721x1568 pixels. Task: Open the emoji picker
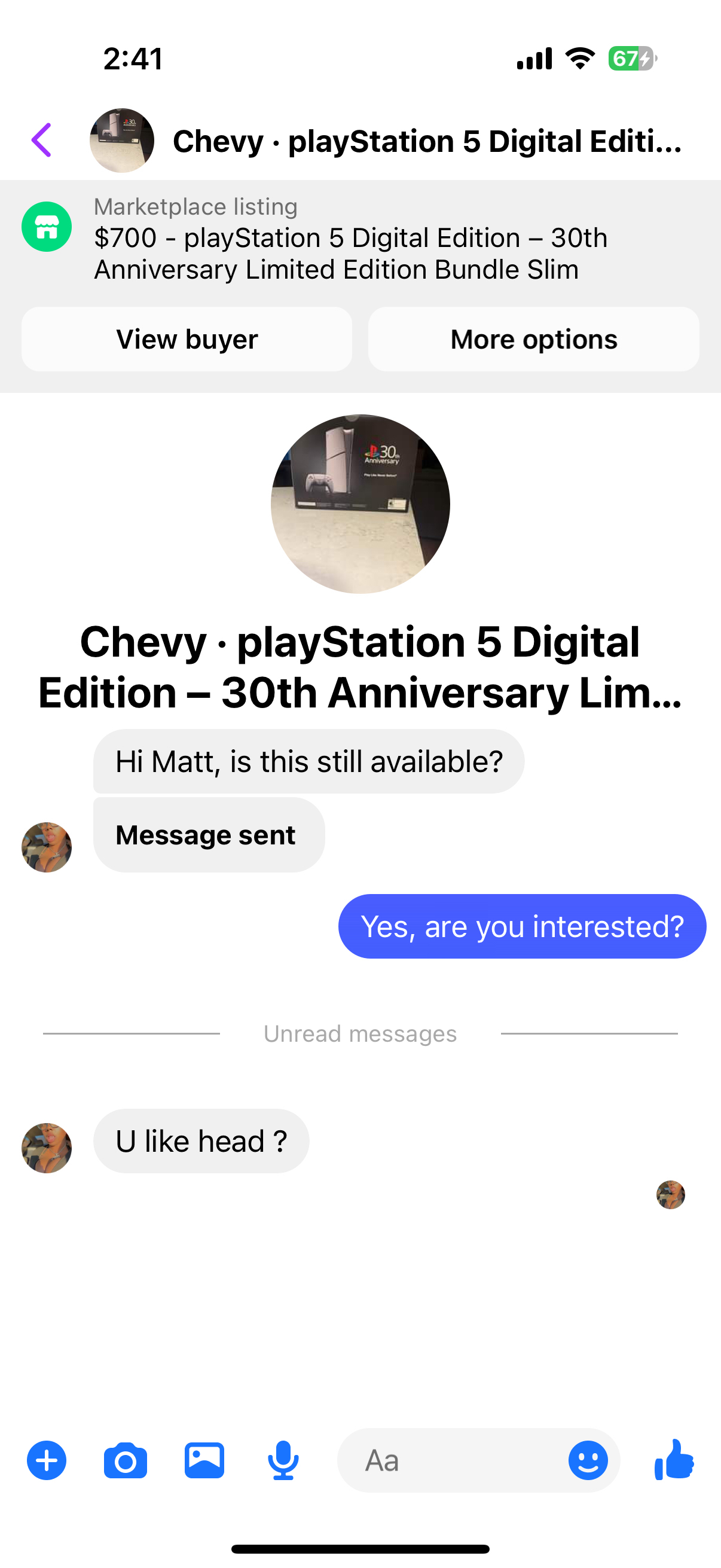588,1460
